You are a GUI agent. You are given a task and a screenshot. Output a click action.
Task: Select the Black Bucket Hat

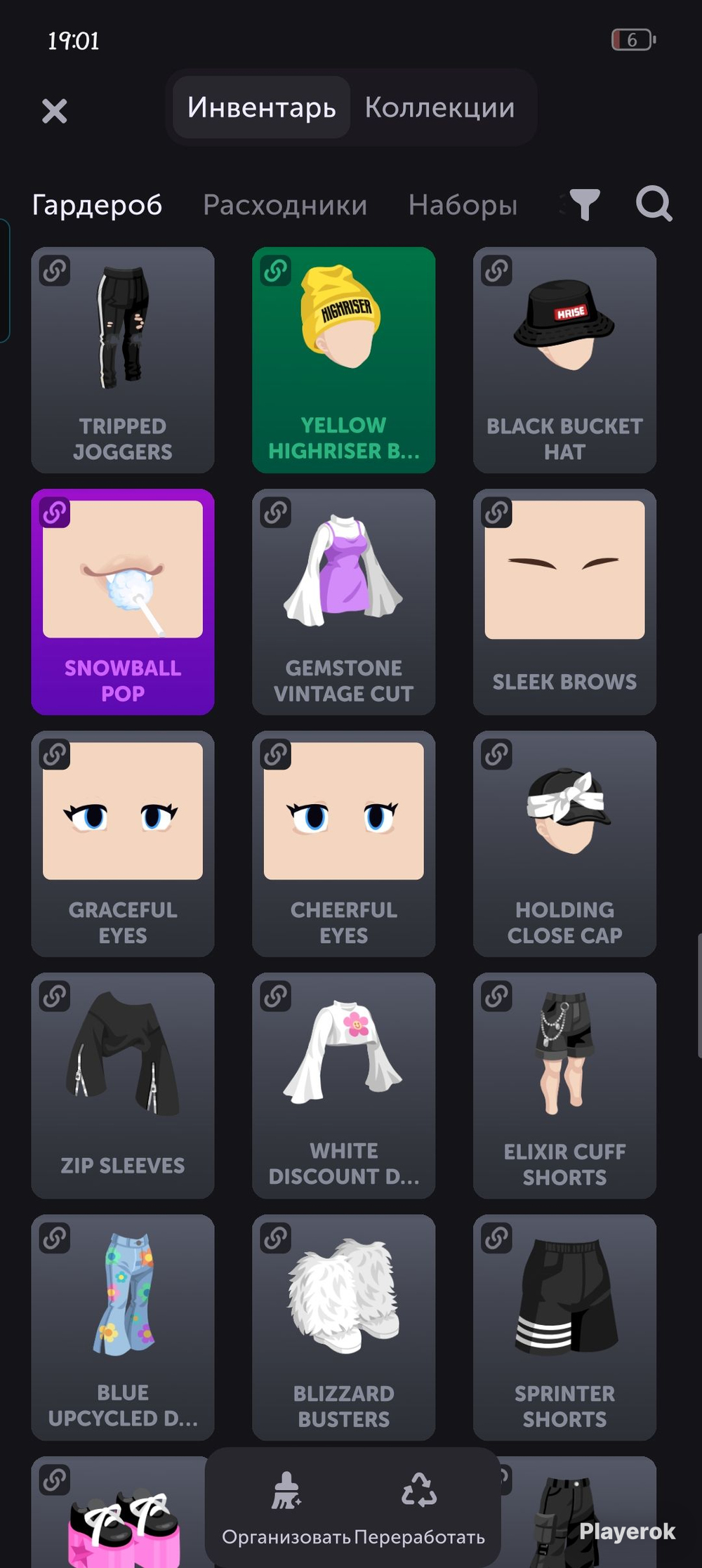(565, 360)
